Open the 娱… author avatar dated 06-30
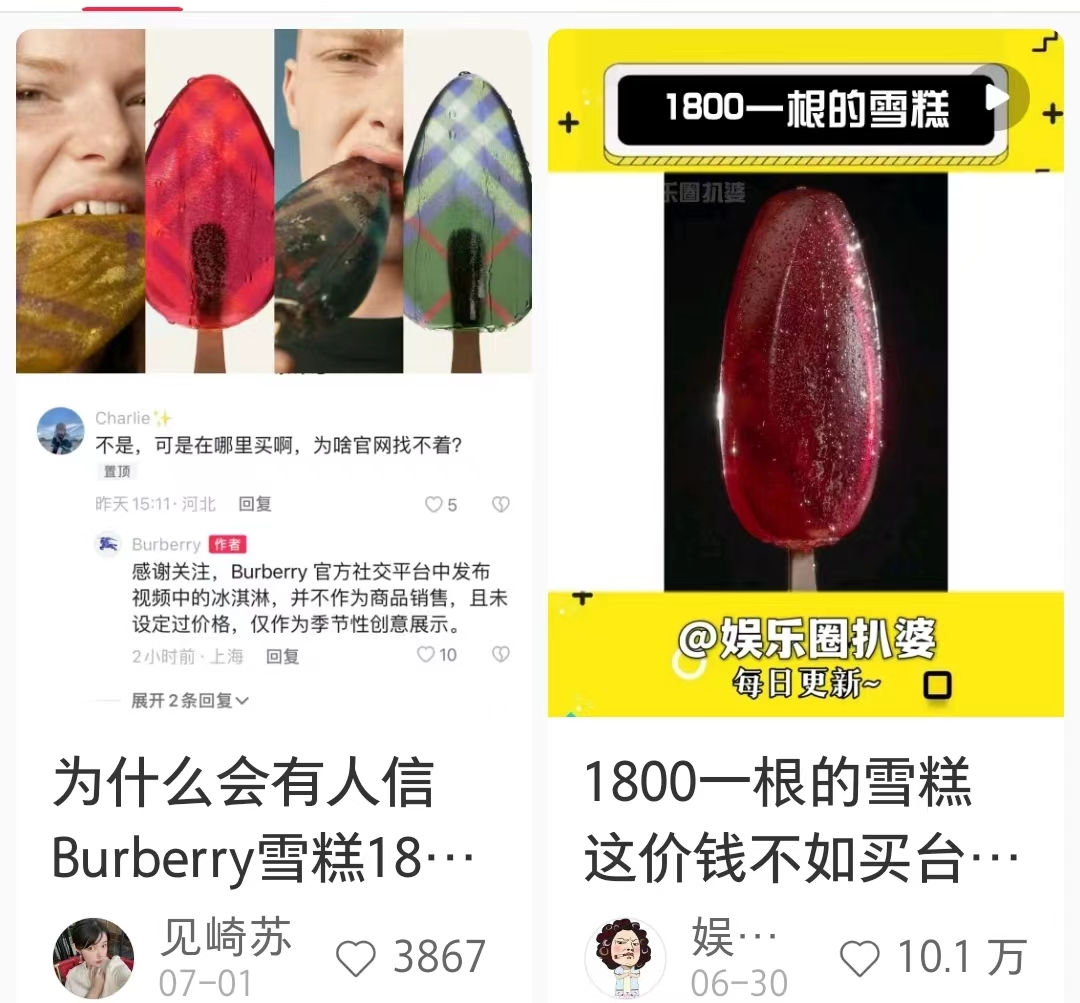This screenshot has width=1080, height=1003. point(625,958)
